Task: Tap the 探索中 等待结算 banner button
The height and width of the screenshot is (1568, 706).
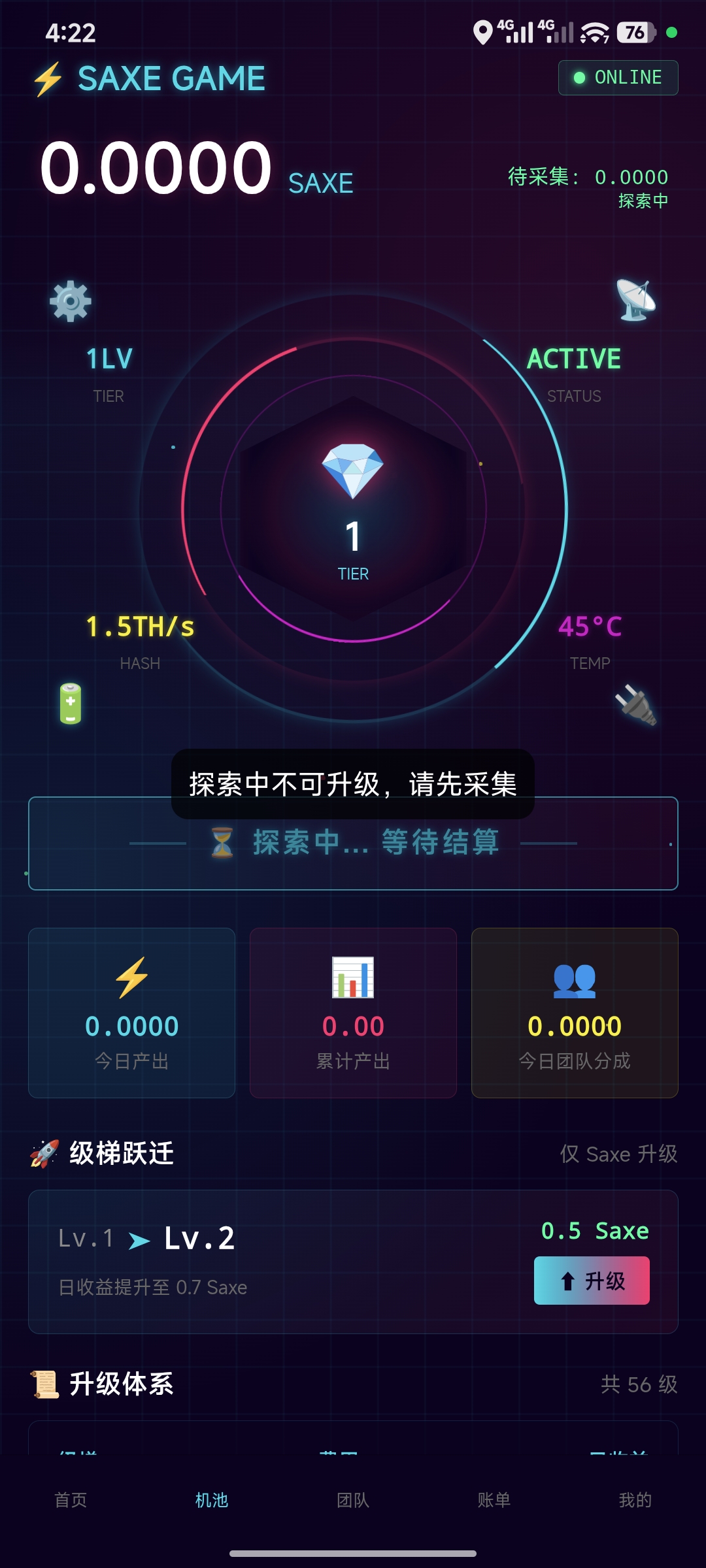Action: 353,843
